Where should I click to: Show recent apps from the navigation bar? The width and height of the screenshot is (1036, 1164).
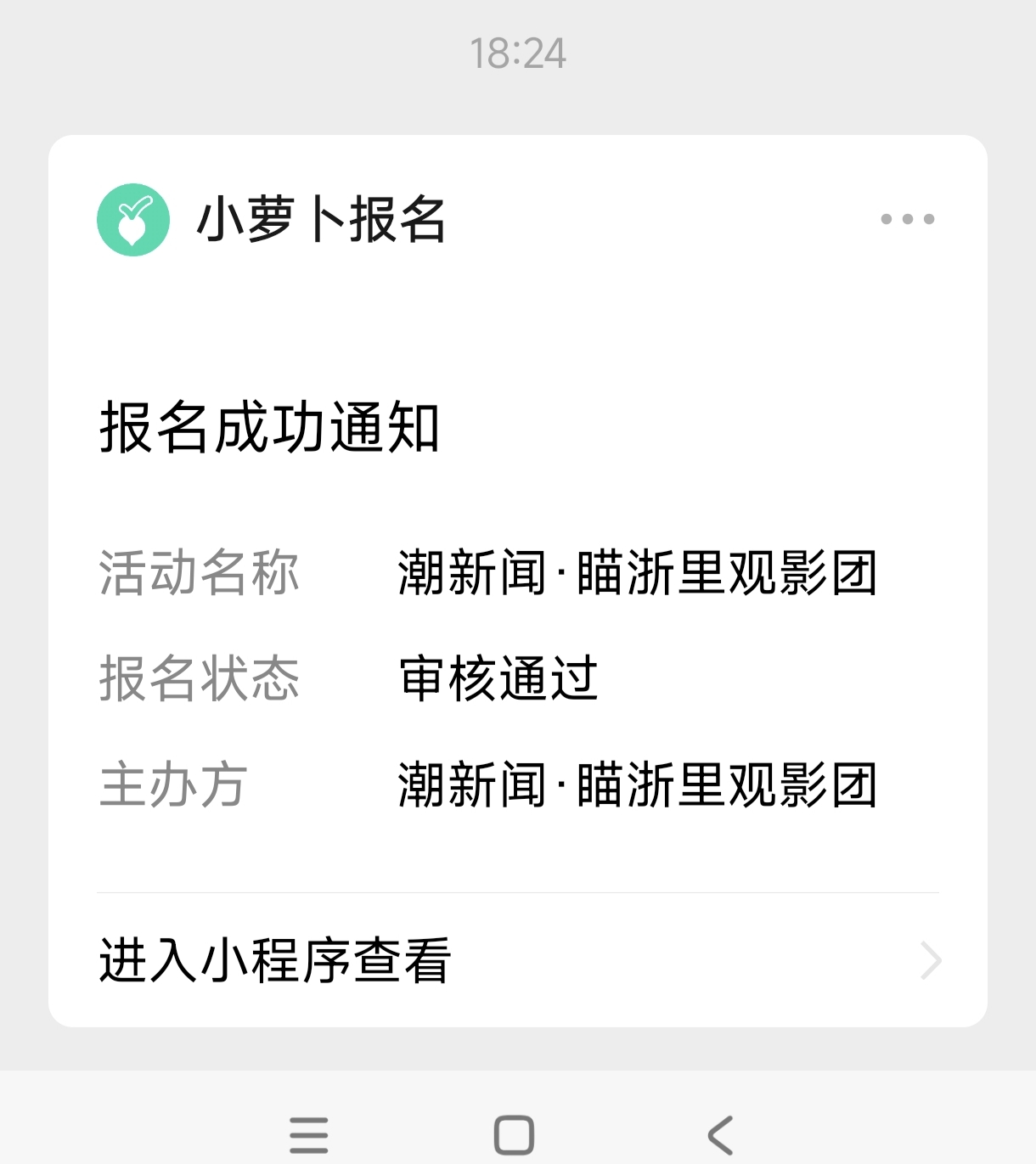point(308,1135)
